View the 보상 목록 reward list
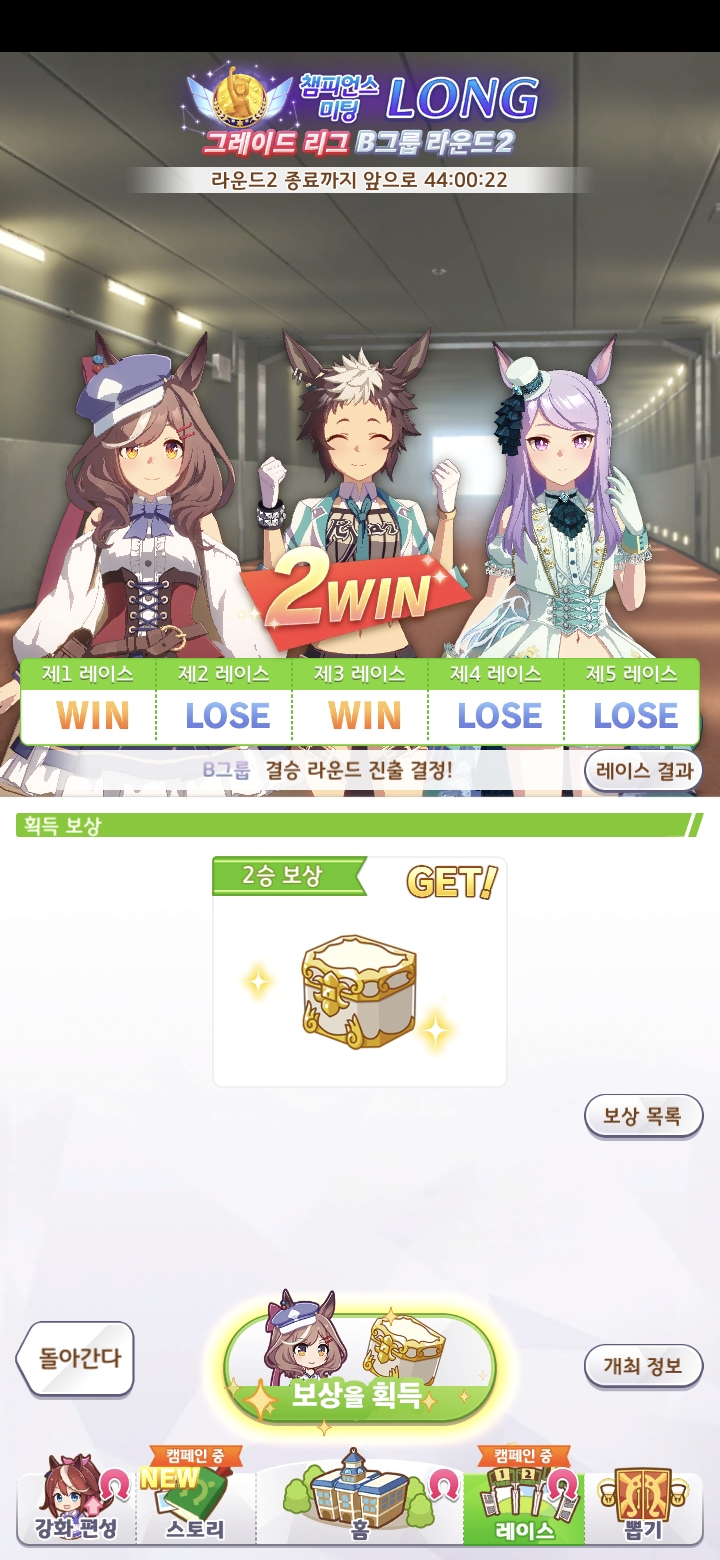Screen dimensions: 720x1560 tap(643, 1116)
